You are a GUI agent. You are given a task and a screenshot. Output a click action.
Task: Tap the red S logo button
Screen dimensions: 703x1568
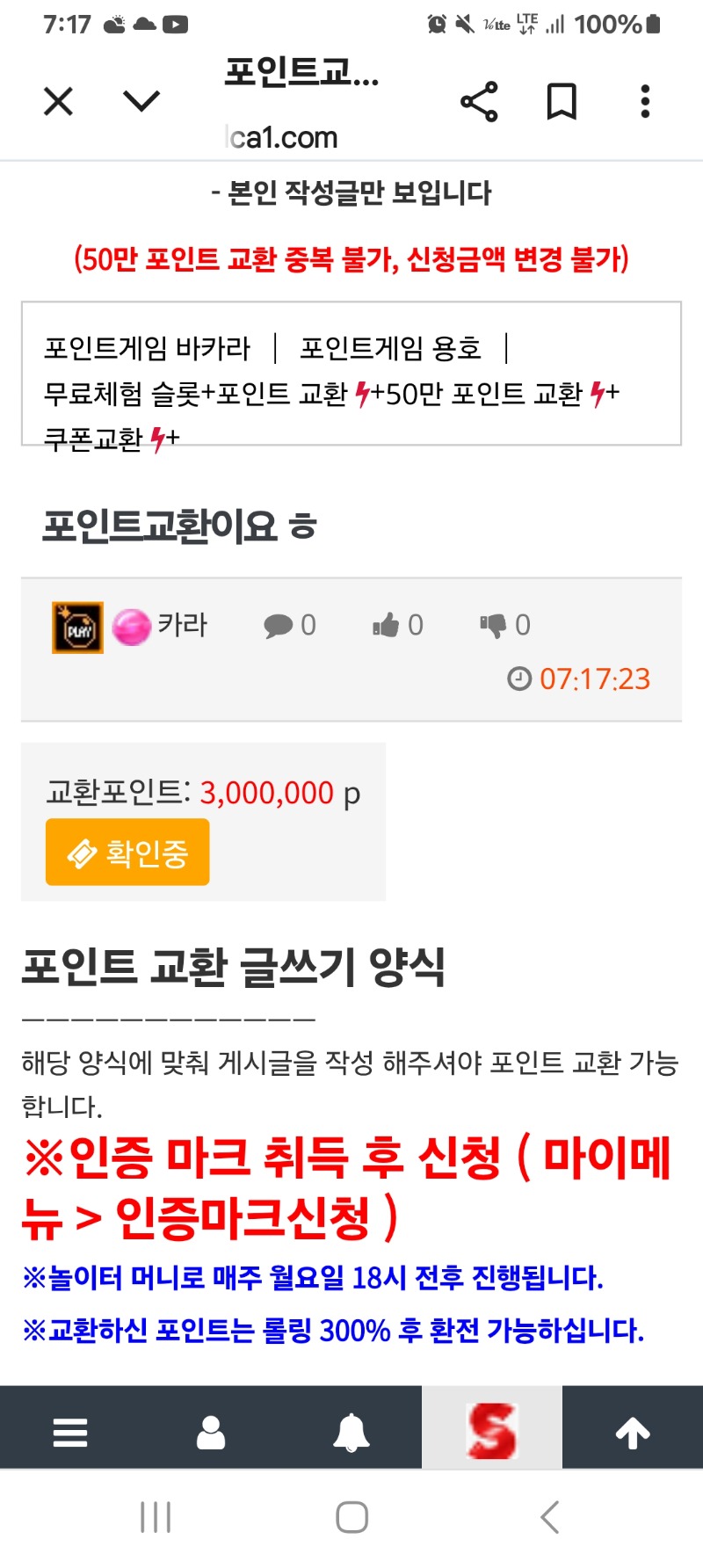pos(492,1433)
